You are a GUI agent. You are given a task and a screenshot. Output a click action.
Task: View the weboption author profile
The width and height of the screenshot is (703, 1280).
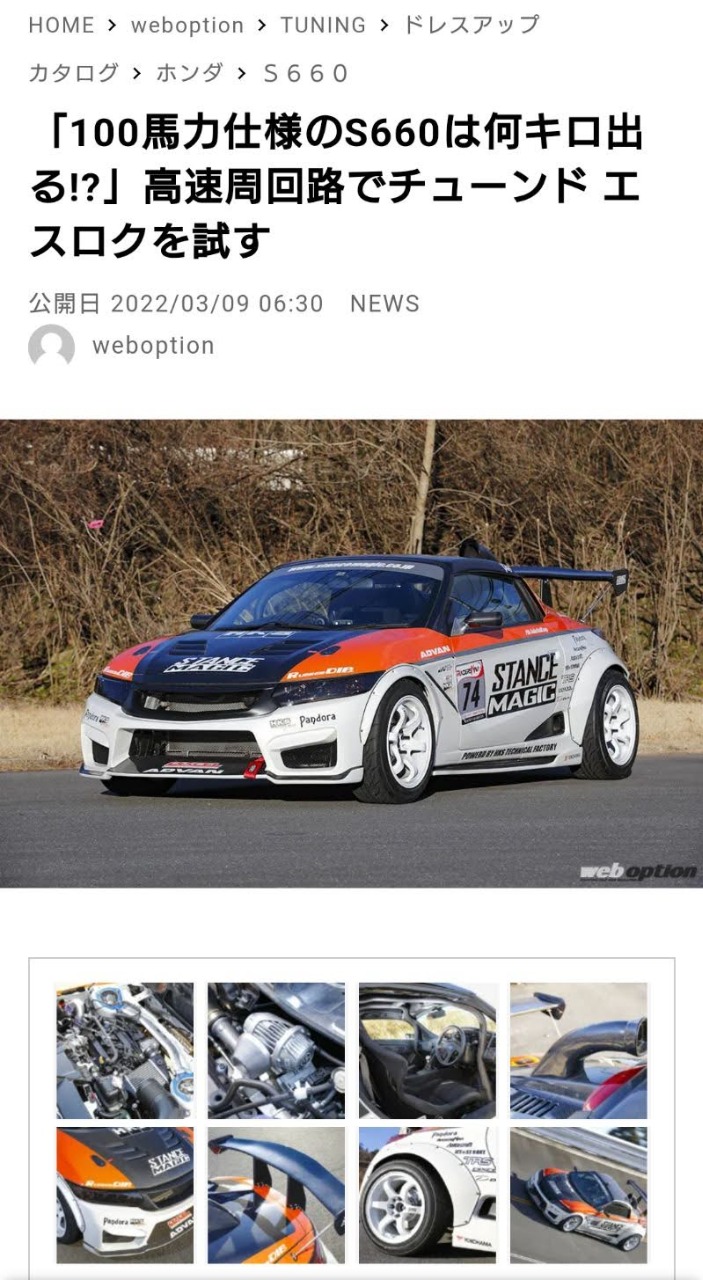153,346
